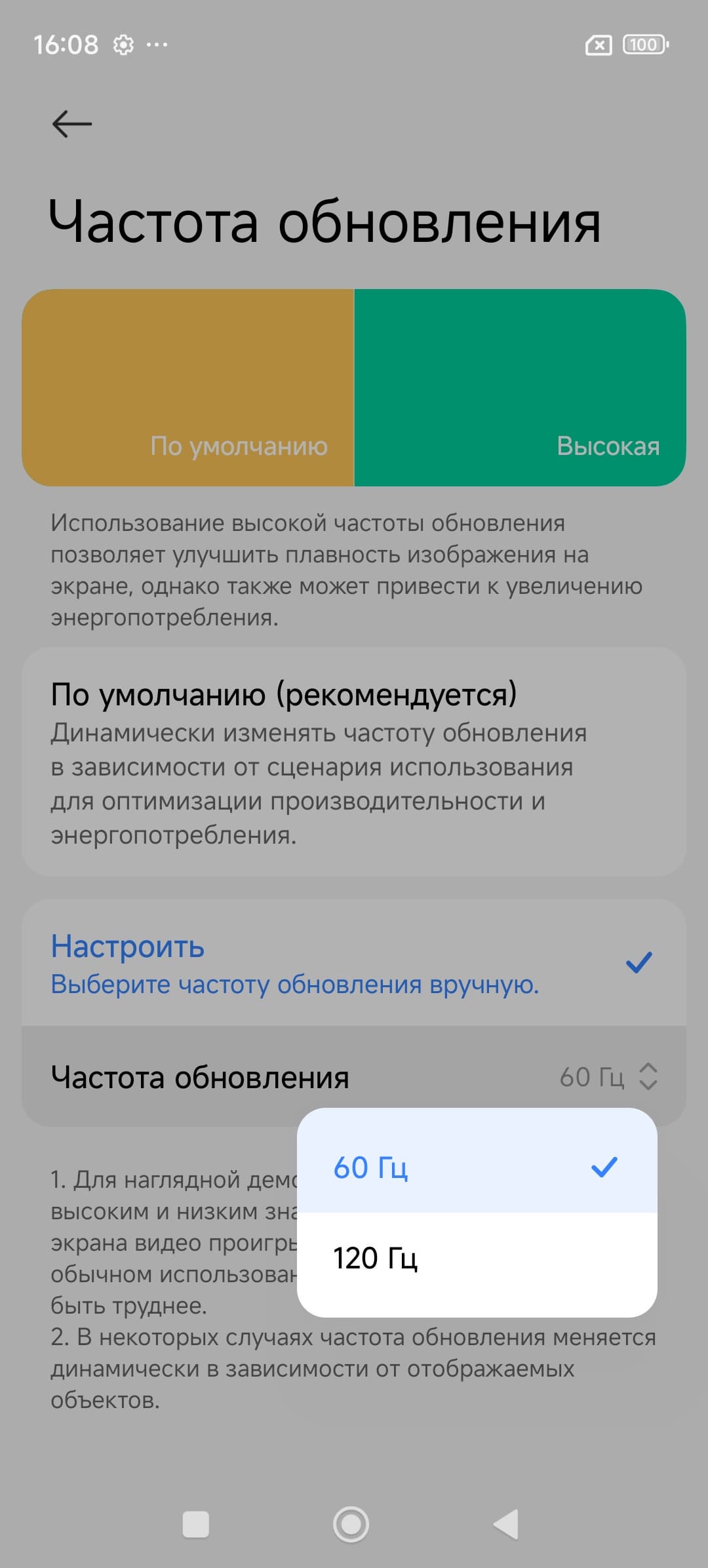Select the Настроить manual option
The width and height of the screenshot is (708, 1568).
click(x=354, y=963)
